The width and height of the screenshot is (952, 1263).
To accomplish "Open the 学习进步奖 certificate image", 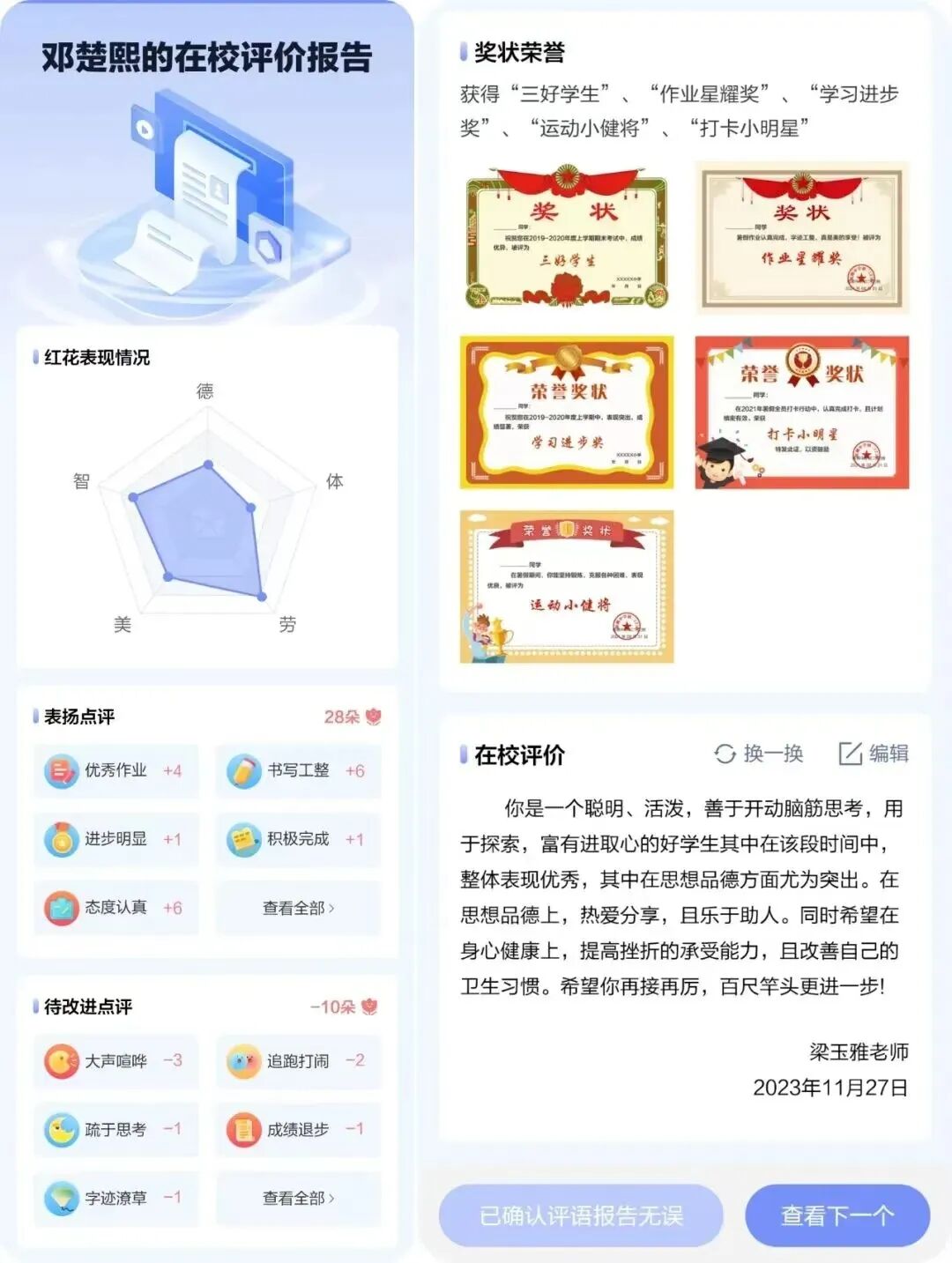I will [567, 412].
